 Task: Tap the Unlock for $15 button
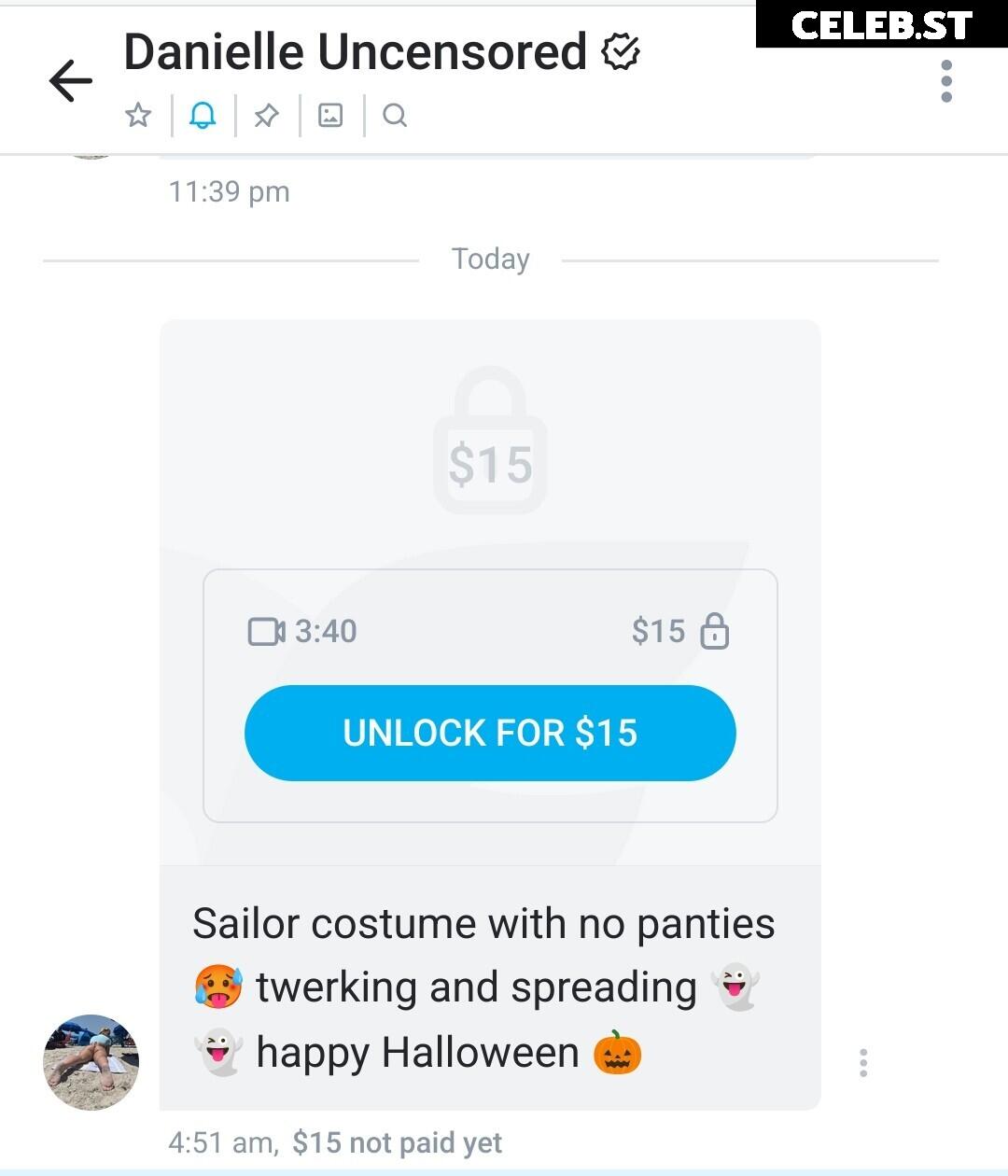pyautogui.click(x=490, y=733)
